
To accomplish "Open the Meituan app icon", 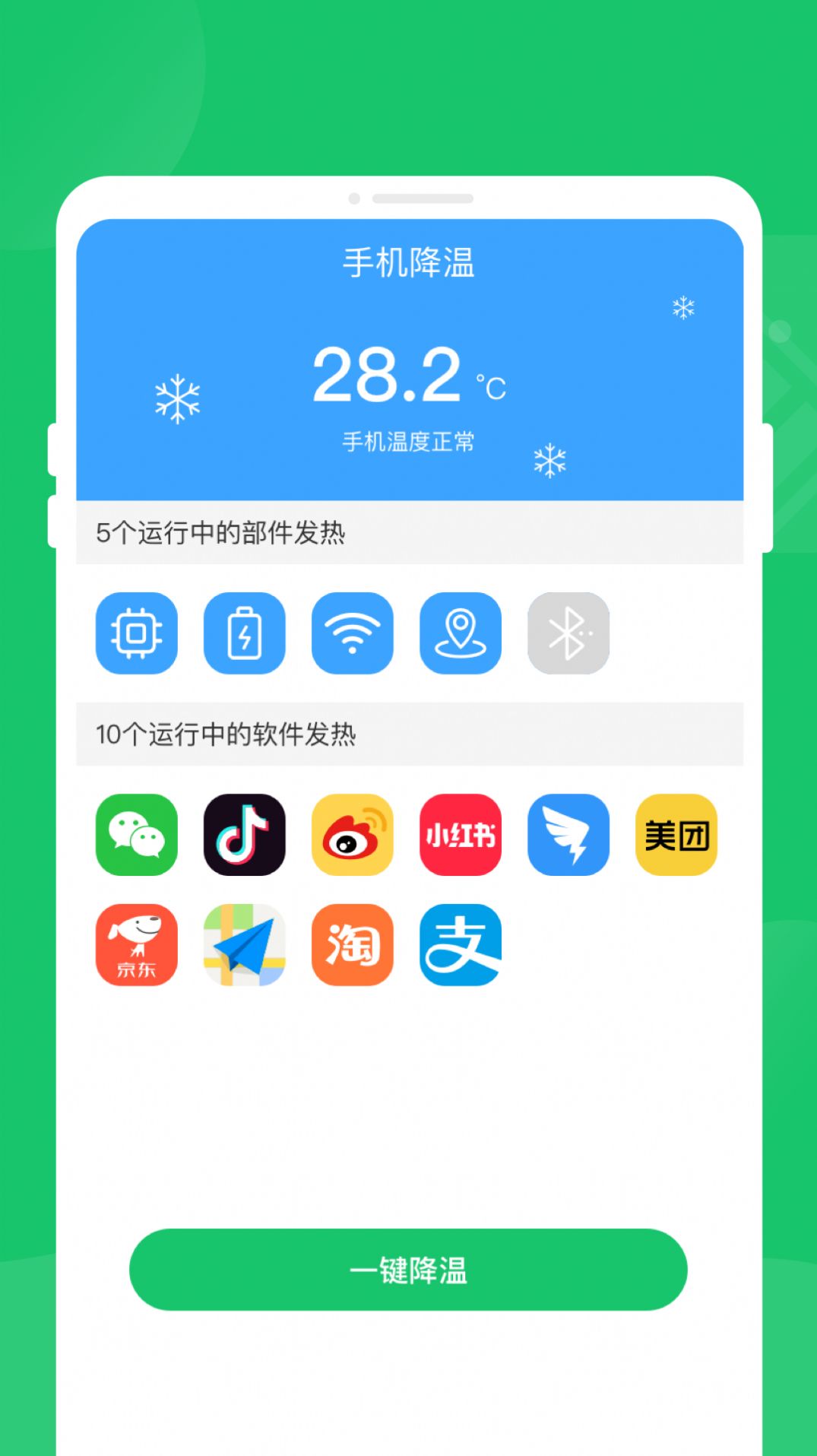I will click(676, 834).
